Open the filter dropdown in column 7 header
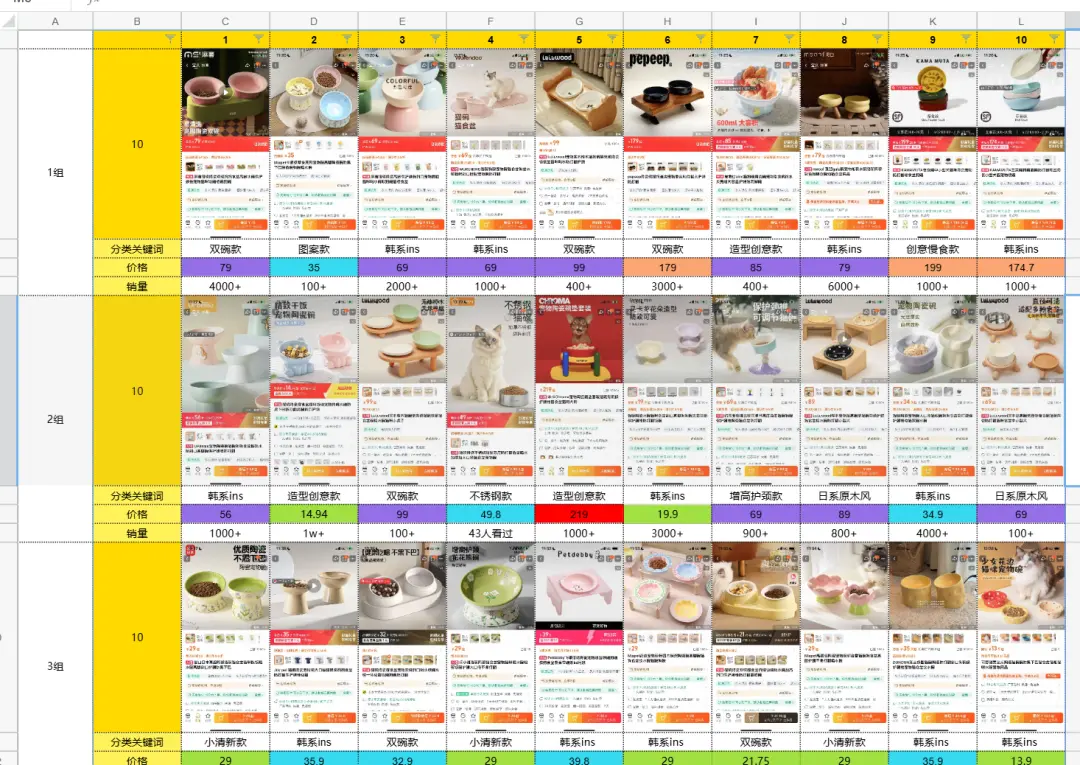Viewport: 1080px width, 765px height. tap(790, 39)
